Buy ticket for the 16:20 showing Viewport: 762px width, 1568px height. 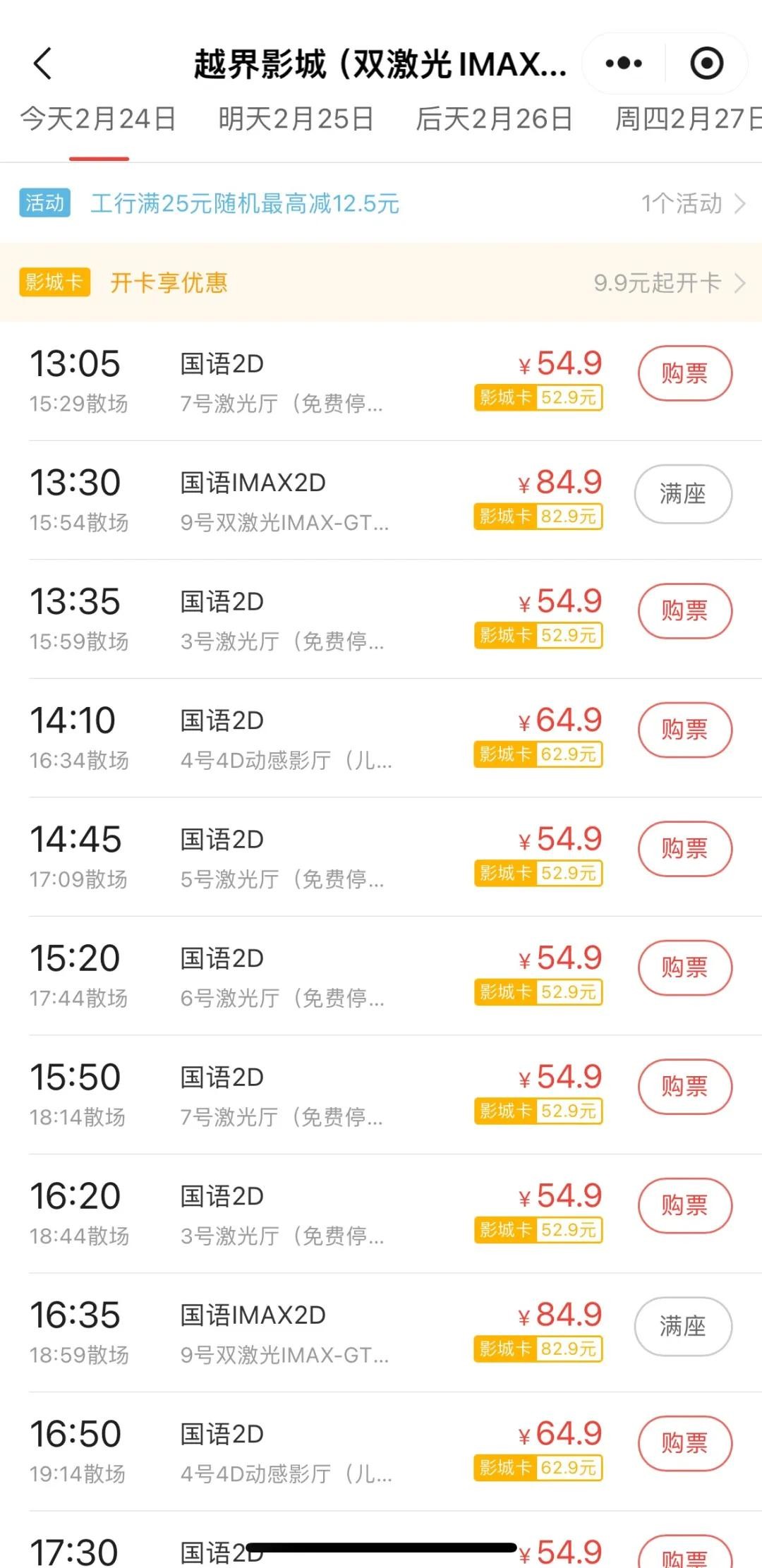click(x=685, y=1205)
